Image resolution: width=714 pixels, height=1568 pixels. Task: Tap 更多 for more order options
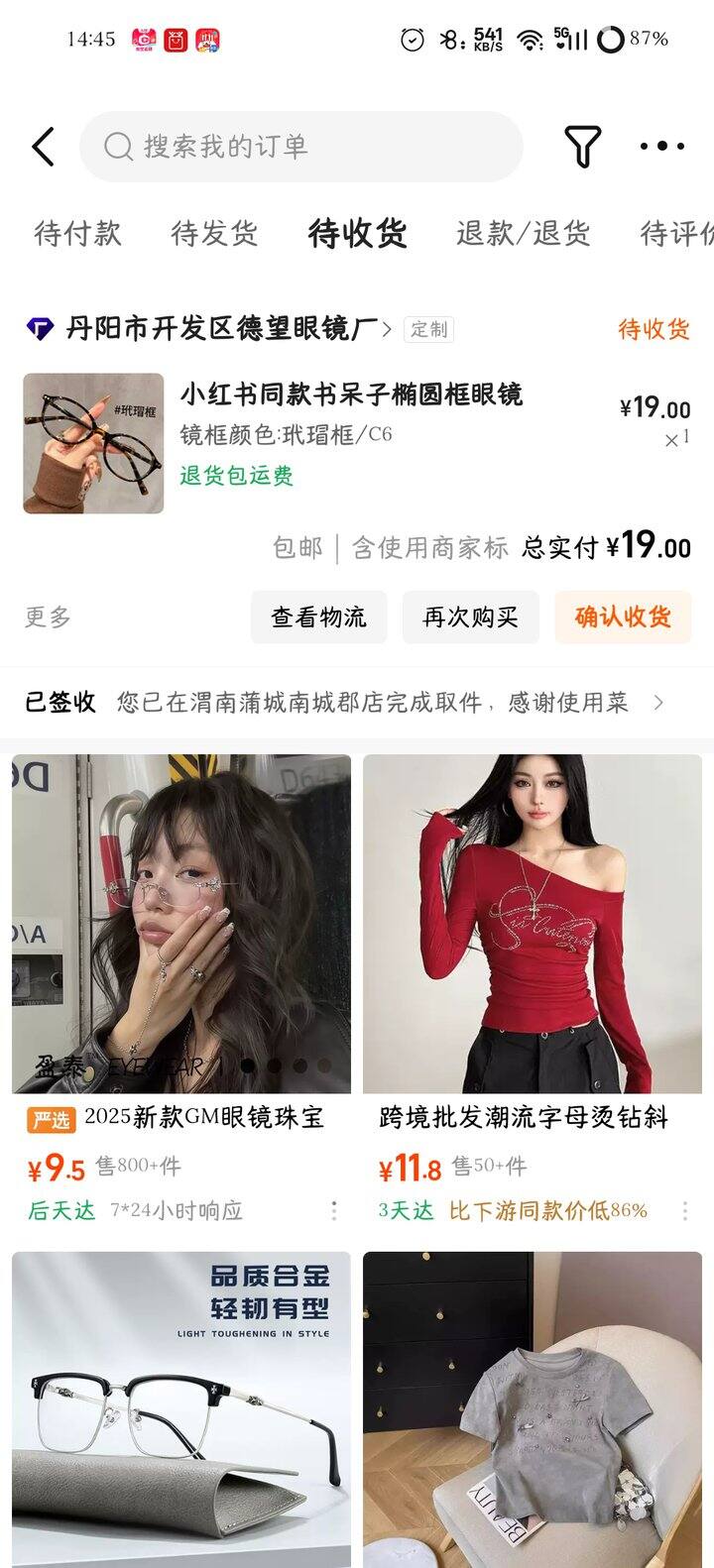pyautogui.click(x=48, y=617)
